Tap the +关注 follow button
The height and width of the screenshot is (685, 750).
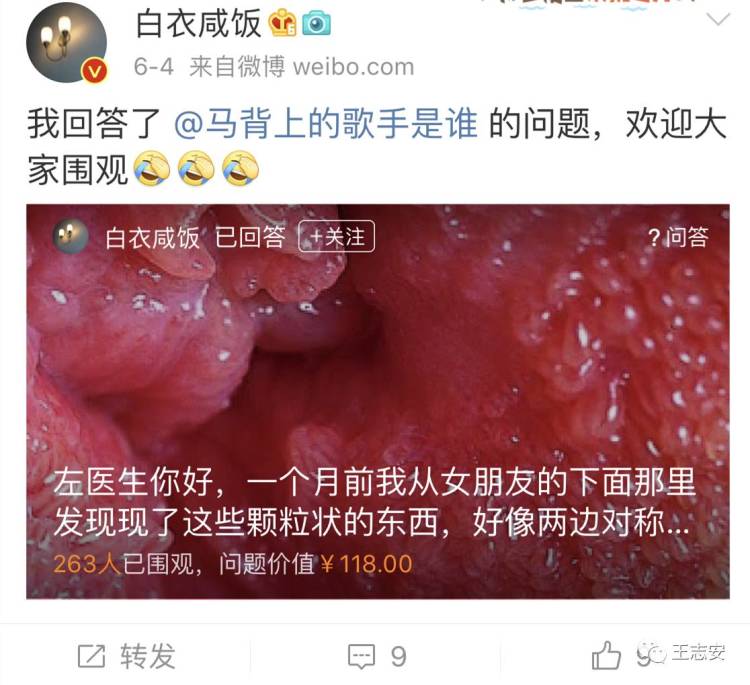(x=337, y=237)
